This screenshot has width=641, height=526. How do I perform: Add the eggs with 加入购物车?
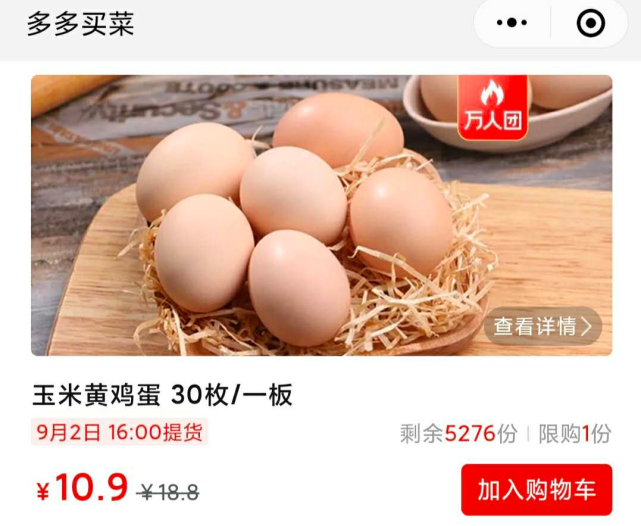[x=536, y=490]
